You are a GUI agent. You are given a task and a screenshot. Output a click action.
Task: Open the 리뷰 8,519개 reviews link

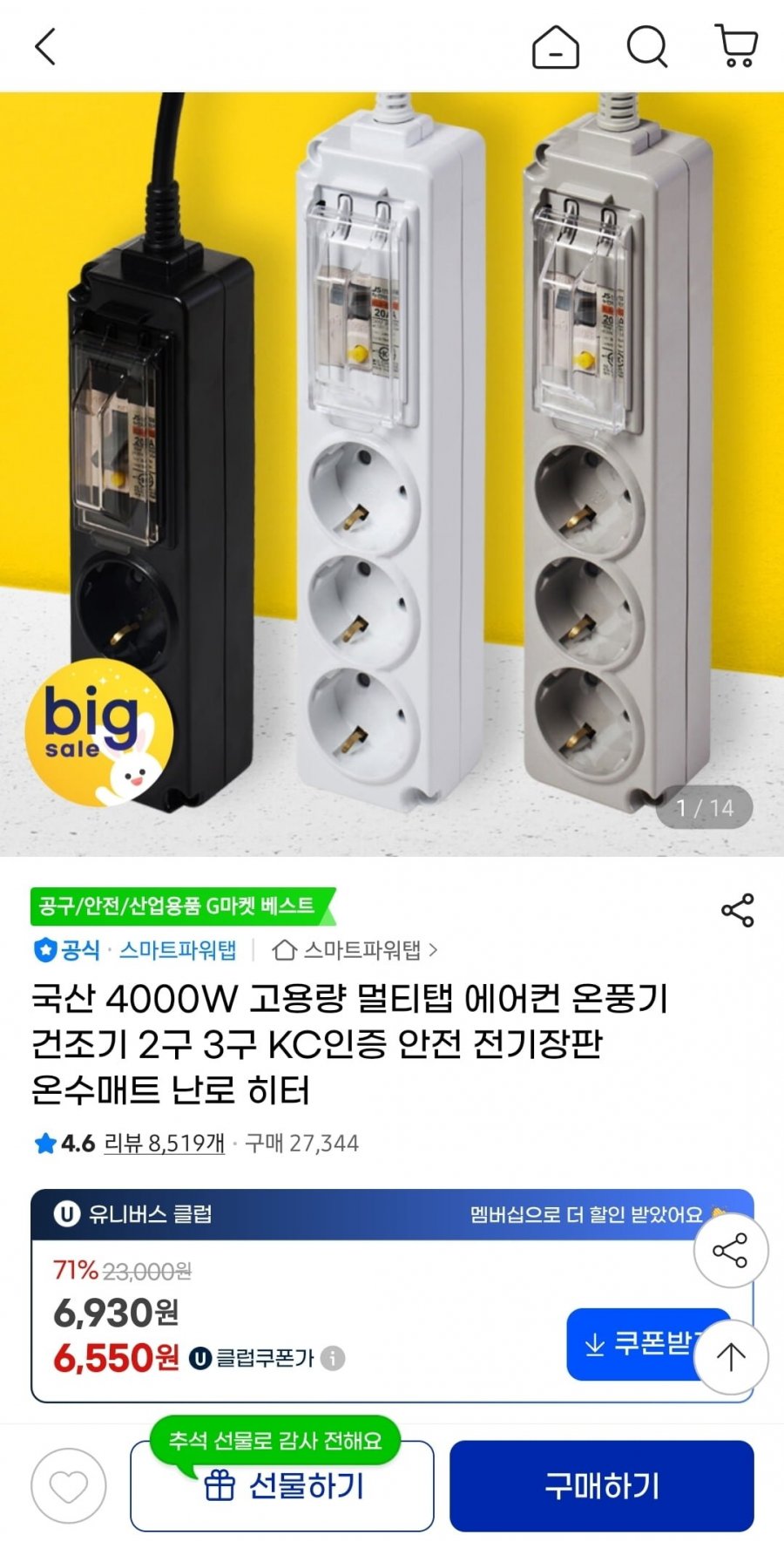[x=164, y=1144]
